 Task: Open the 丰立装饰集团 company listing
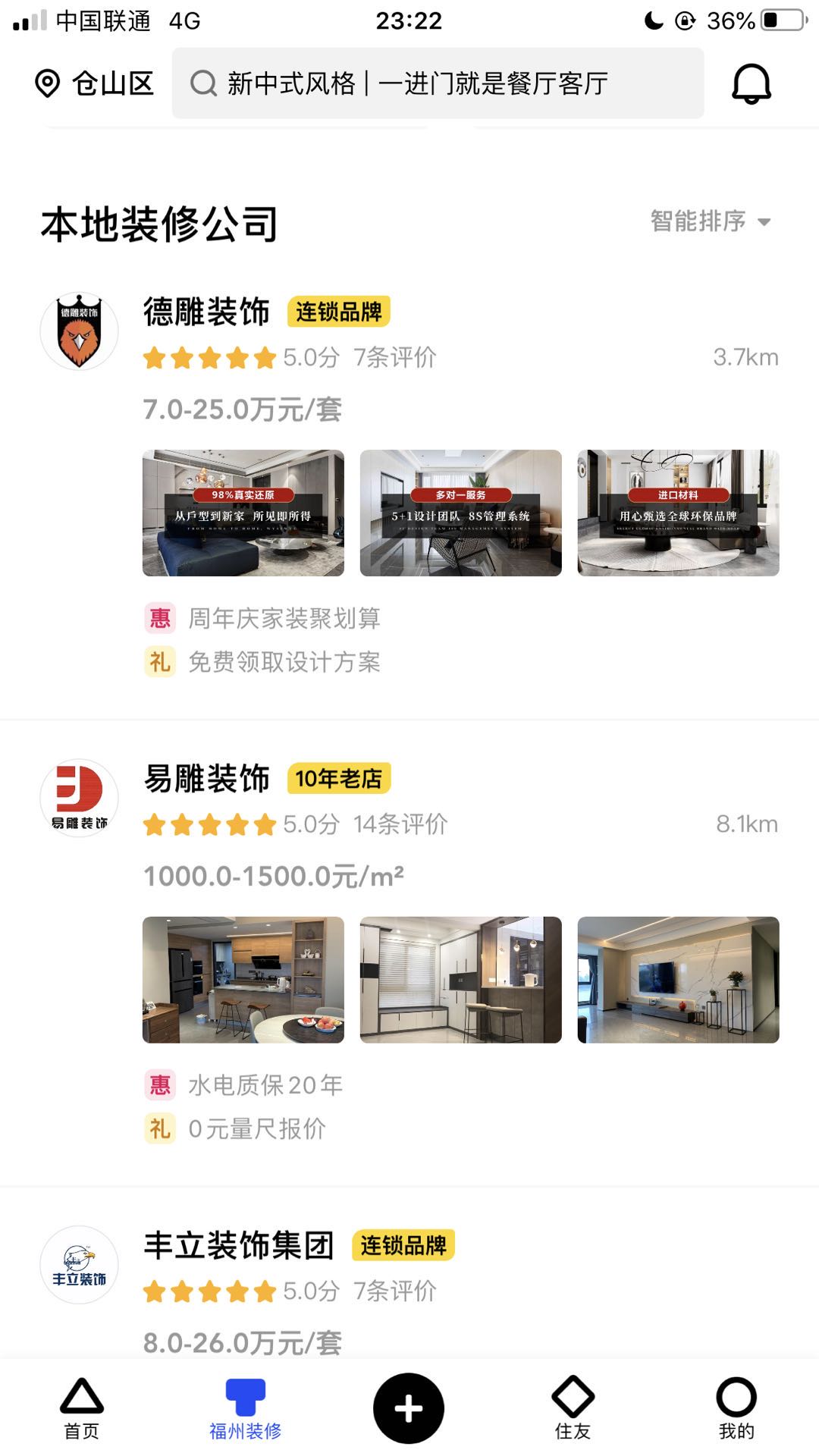[x=239, y=1246]
